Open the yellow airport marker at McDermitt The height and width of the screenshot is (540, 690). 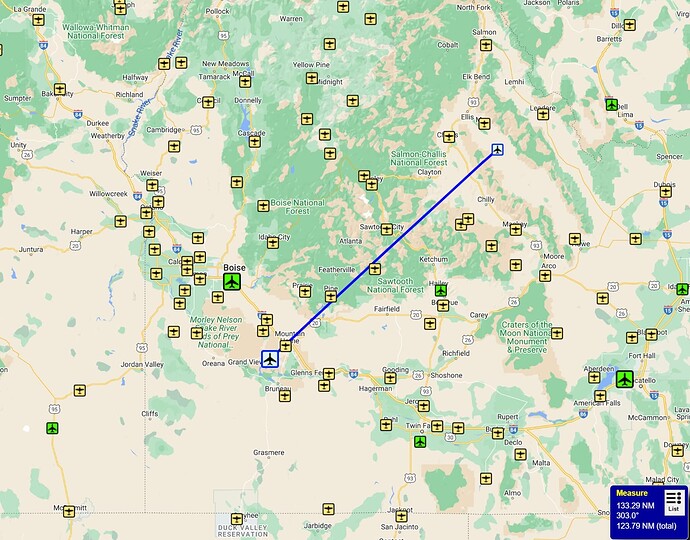[x=69, y=510]
